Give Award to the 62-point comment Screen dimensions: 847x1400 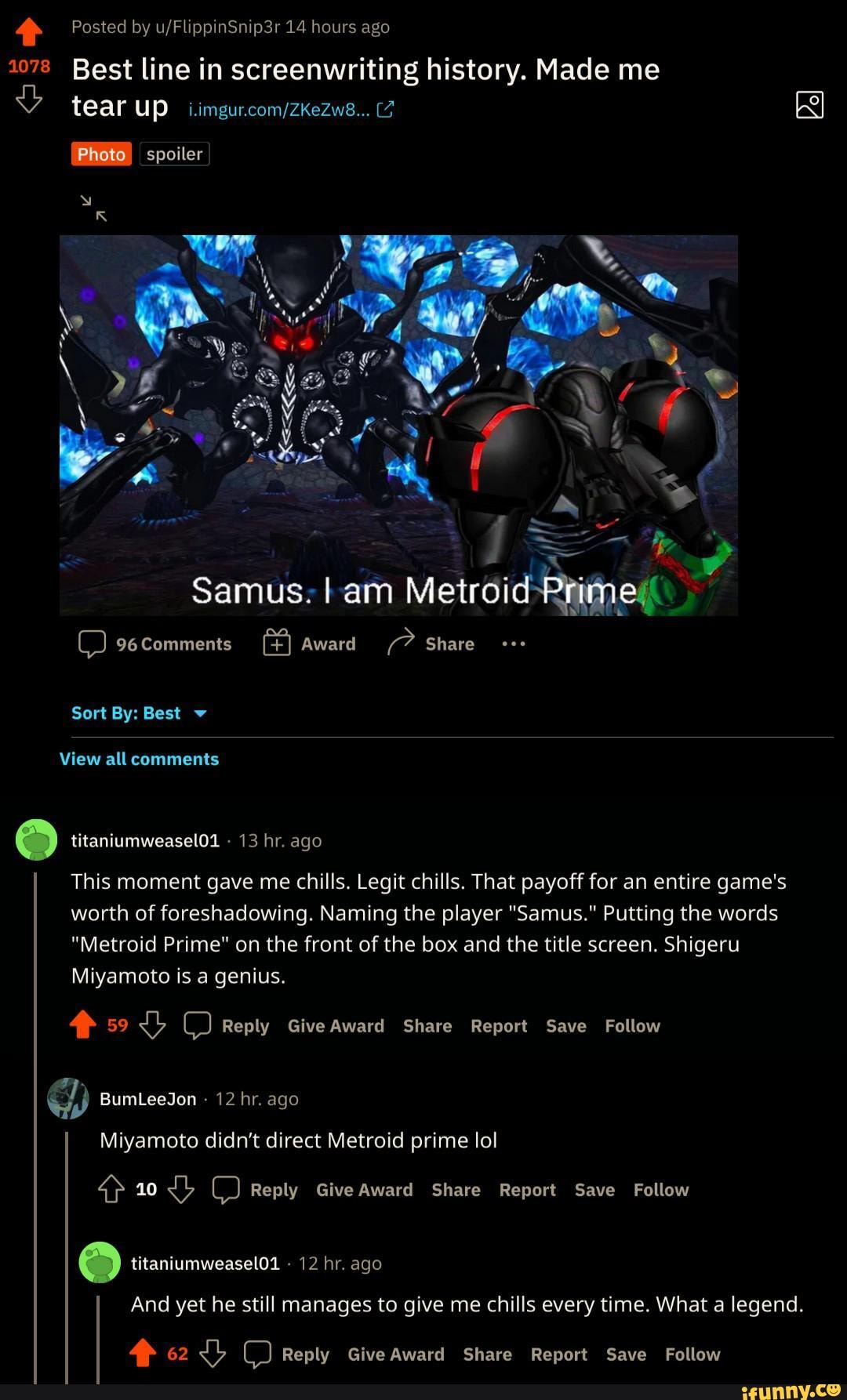coord(396,1355)
